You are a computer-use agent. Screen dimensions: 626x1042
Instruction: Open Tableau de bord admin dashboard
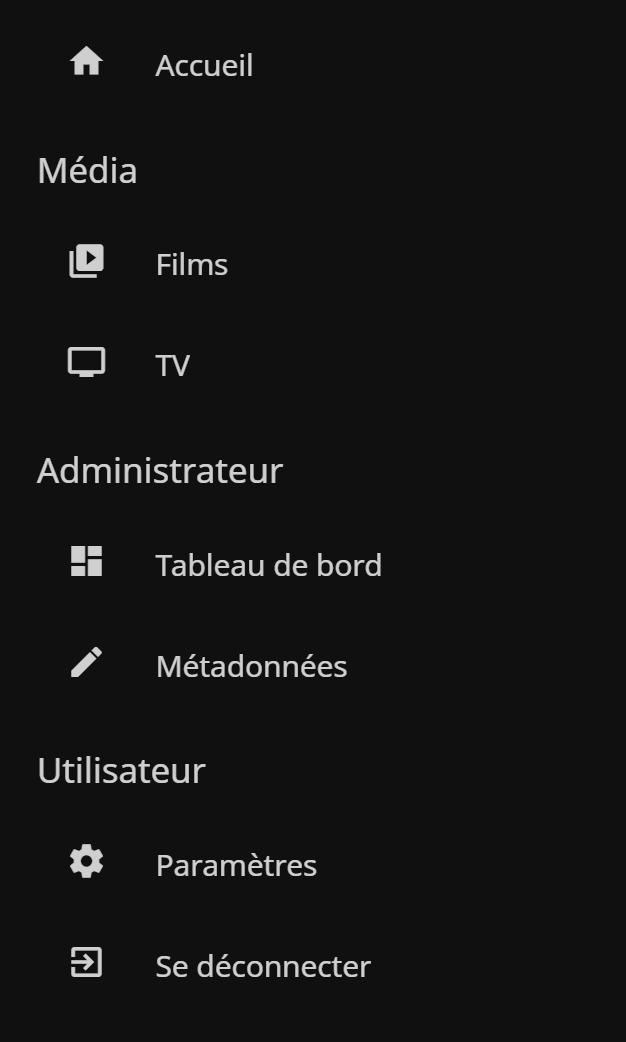pyautogui.click(x=268, y=565)
